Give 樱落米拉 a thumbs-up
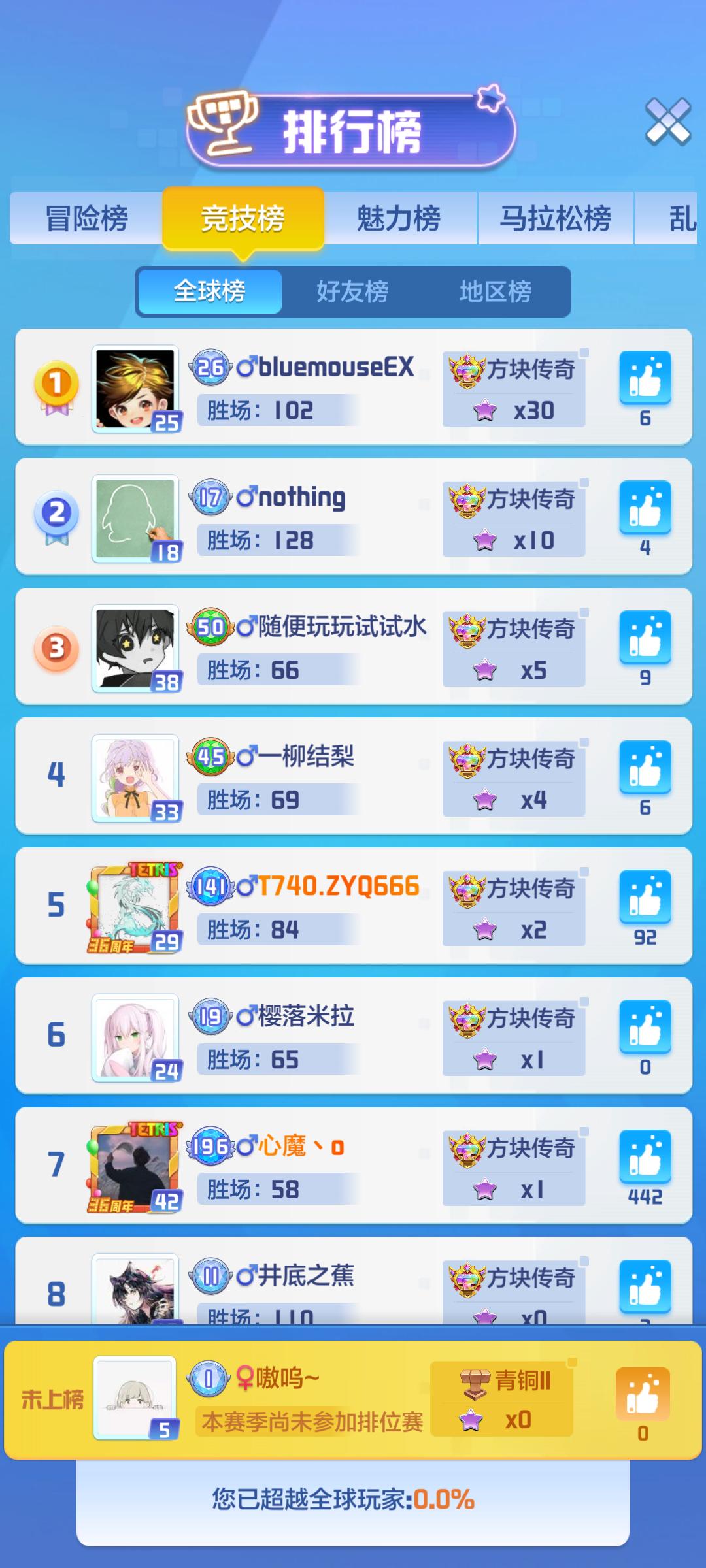706x1568 pixels. 645,1027
